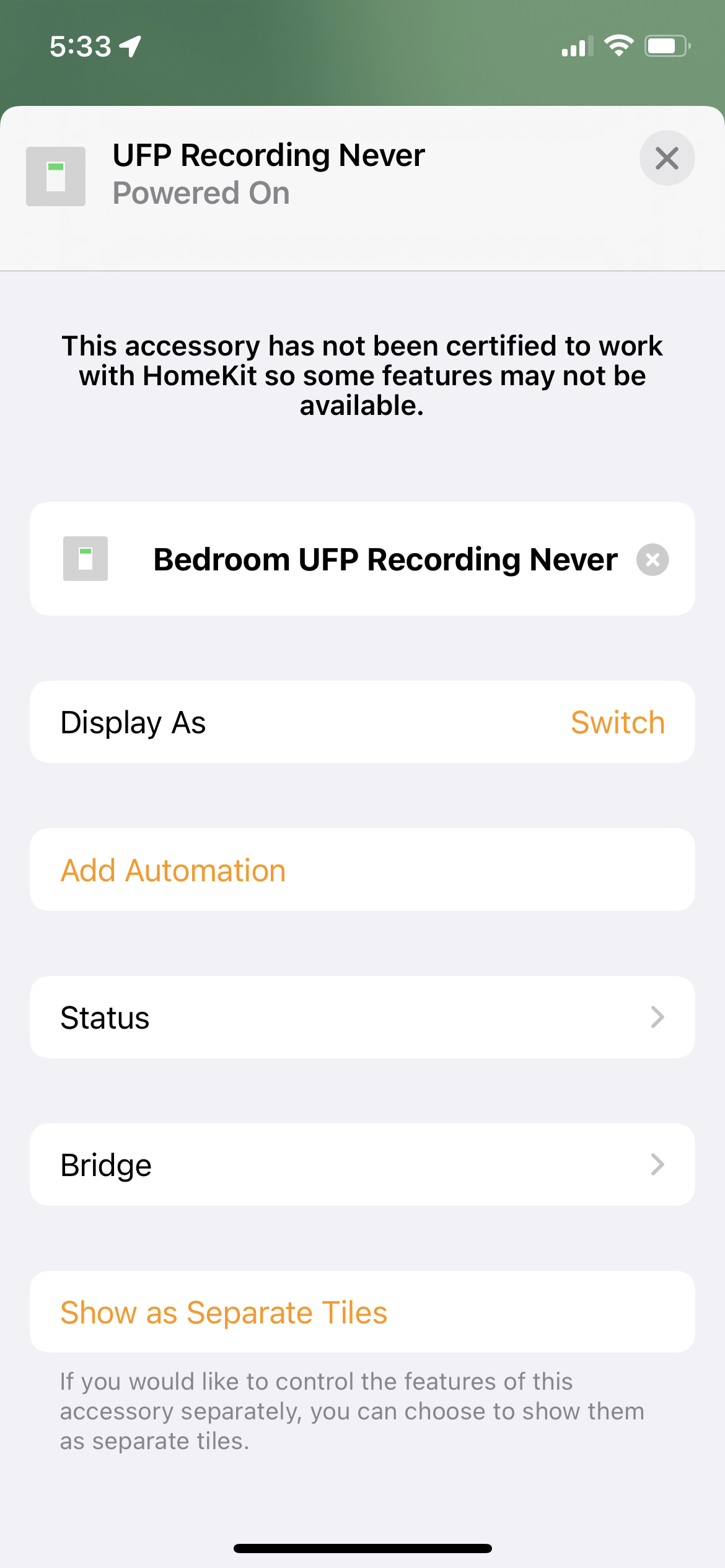Tap the switch icon inside the name field
This screenshot has width=725, height=1568.
pyautogui.click(x=86, y=558)
